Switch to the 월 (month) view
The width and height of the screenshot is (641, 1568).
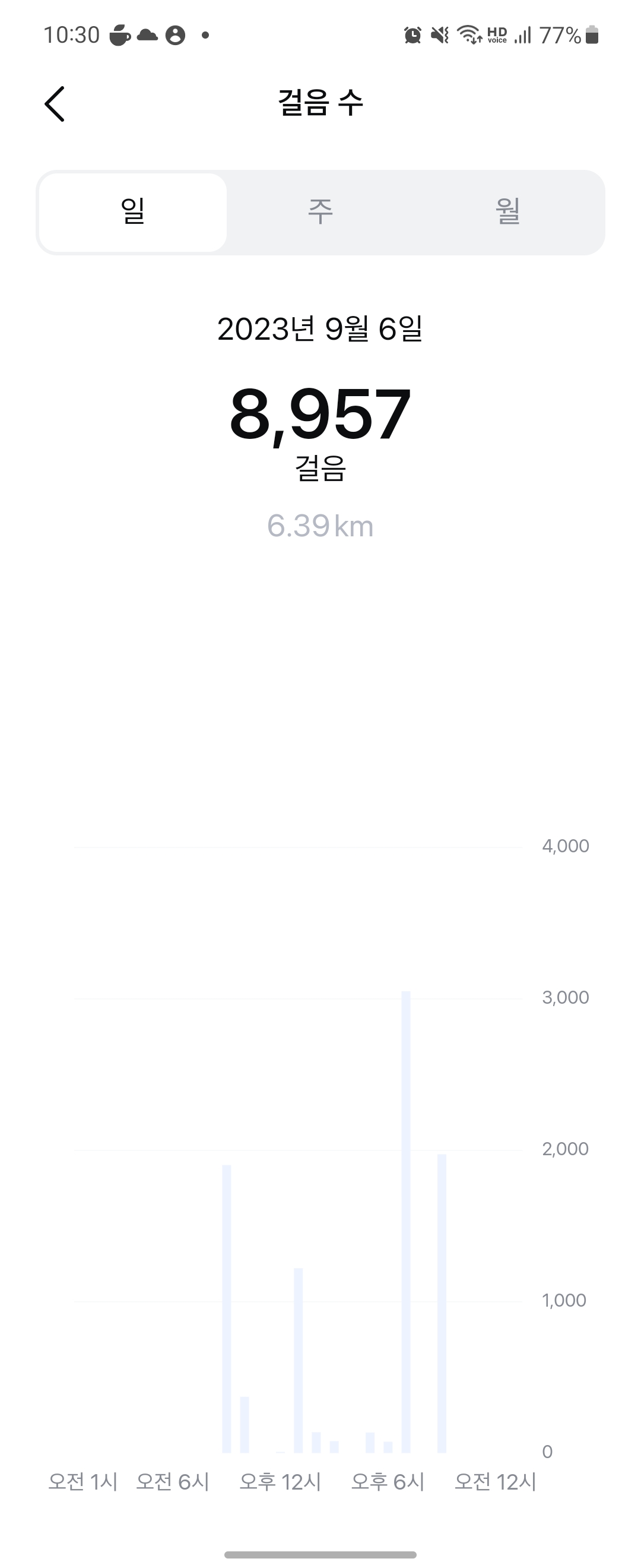point(508,212)
